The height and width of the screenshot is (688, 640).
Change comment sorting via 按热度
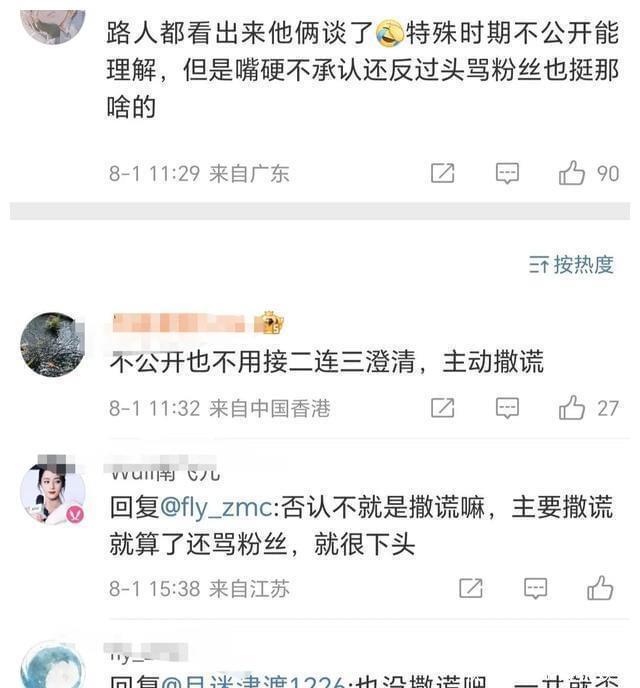point(571,264)
